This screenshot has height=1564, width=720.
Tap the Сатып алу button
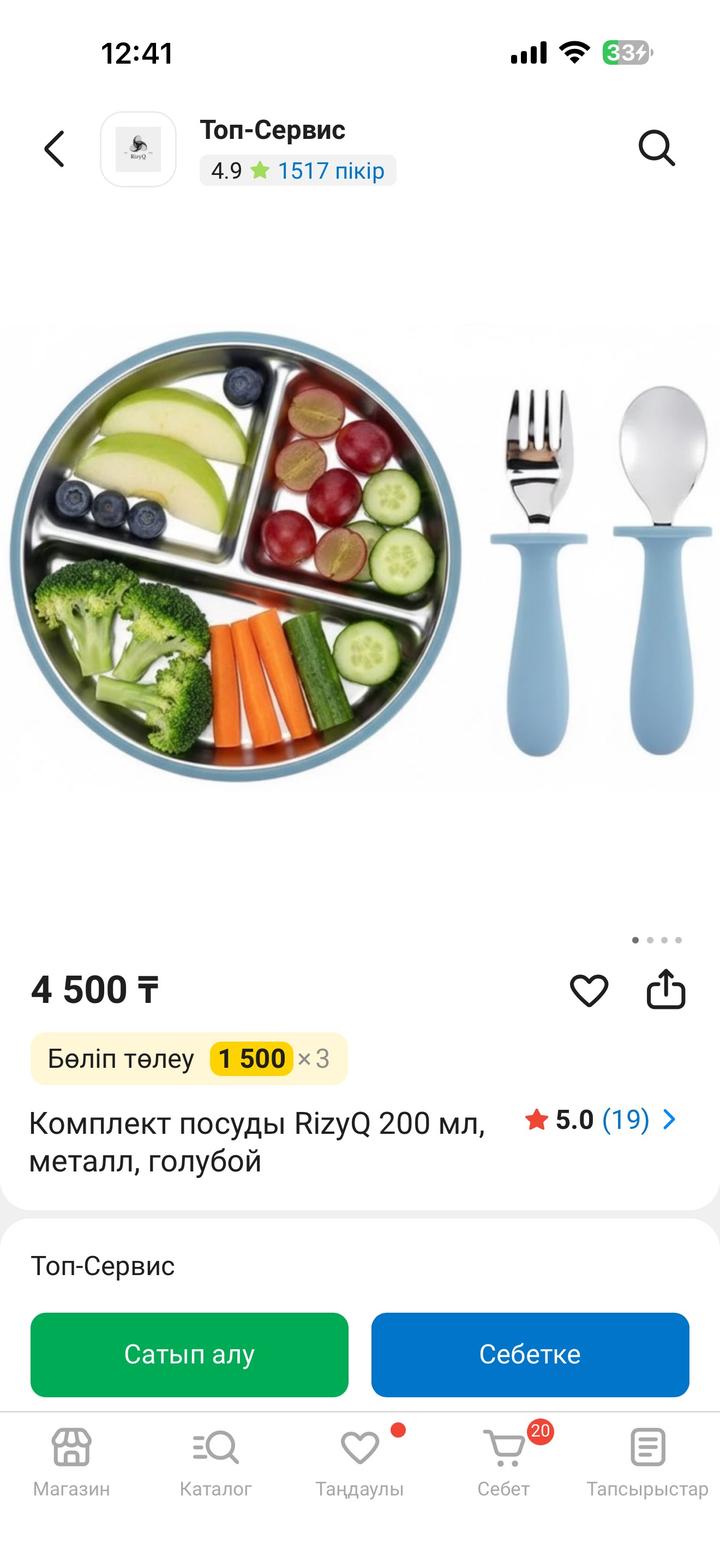(x=189, y=1354)
